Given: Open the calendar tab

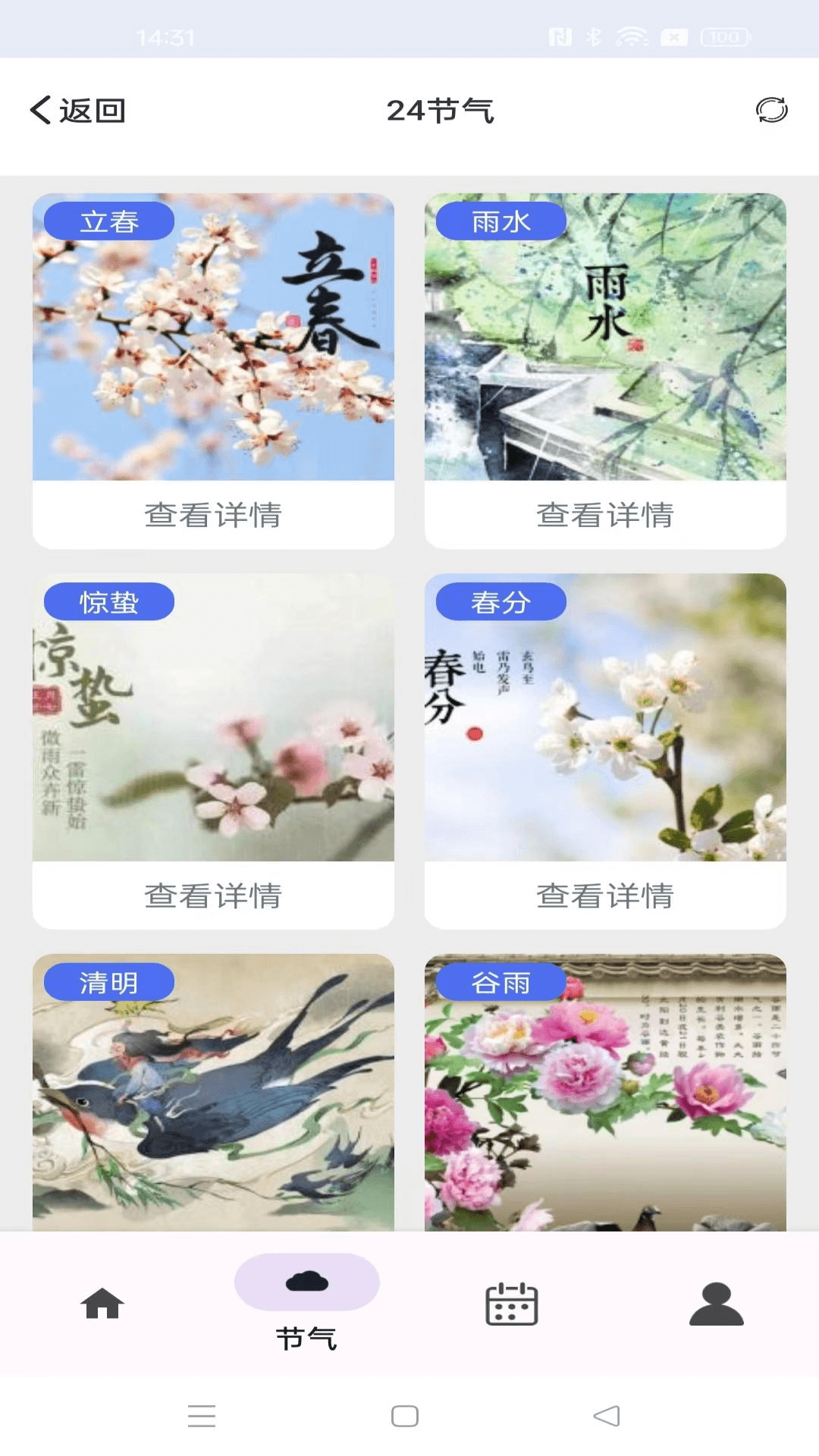Looking at the screenshot, I should 511,1303.
